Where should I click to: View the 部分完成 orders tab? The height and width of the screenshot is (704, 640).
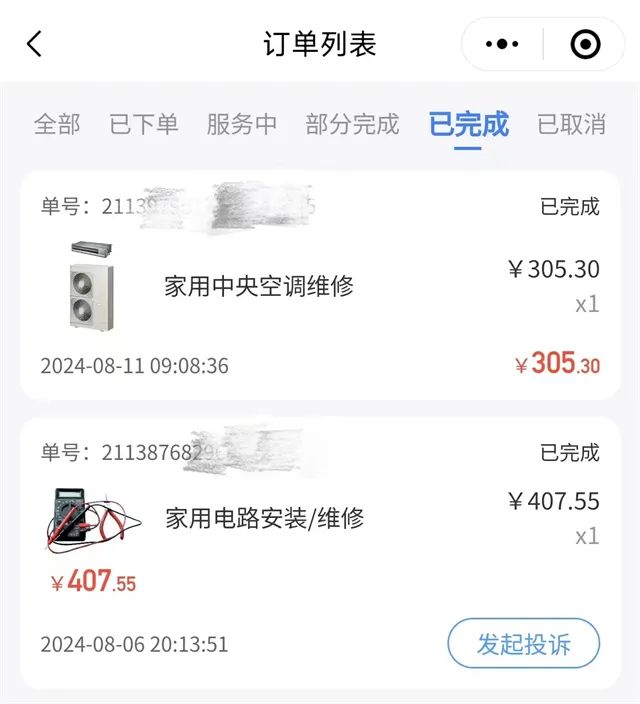click(352, 124)
